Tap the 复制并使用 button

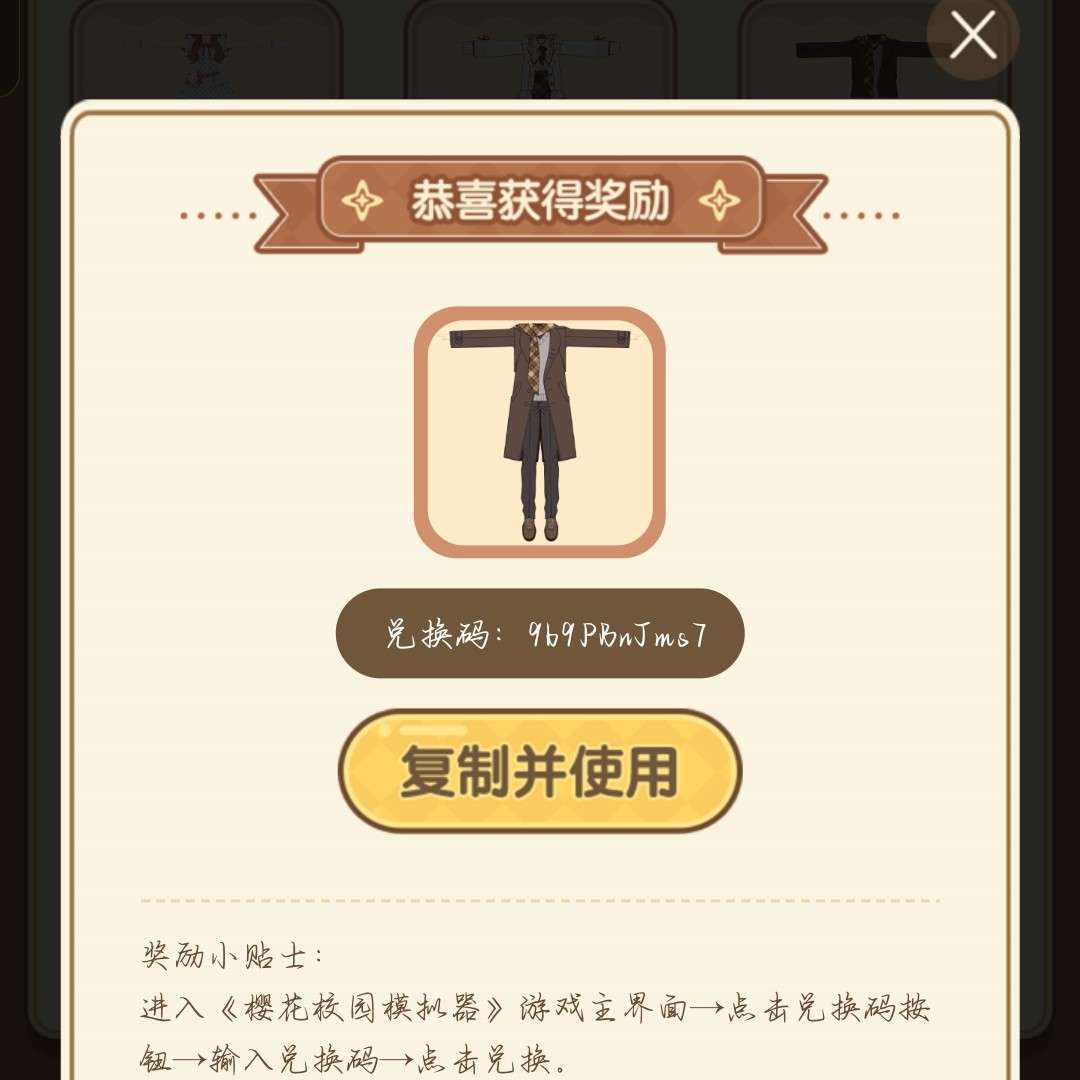point(539,771)
